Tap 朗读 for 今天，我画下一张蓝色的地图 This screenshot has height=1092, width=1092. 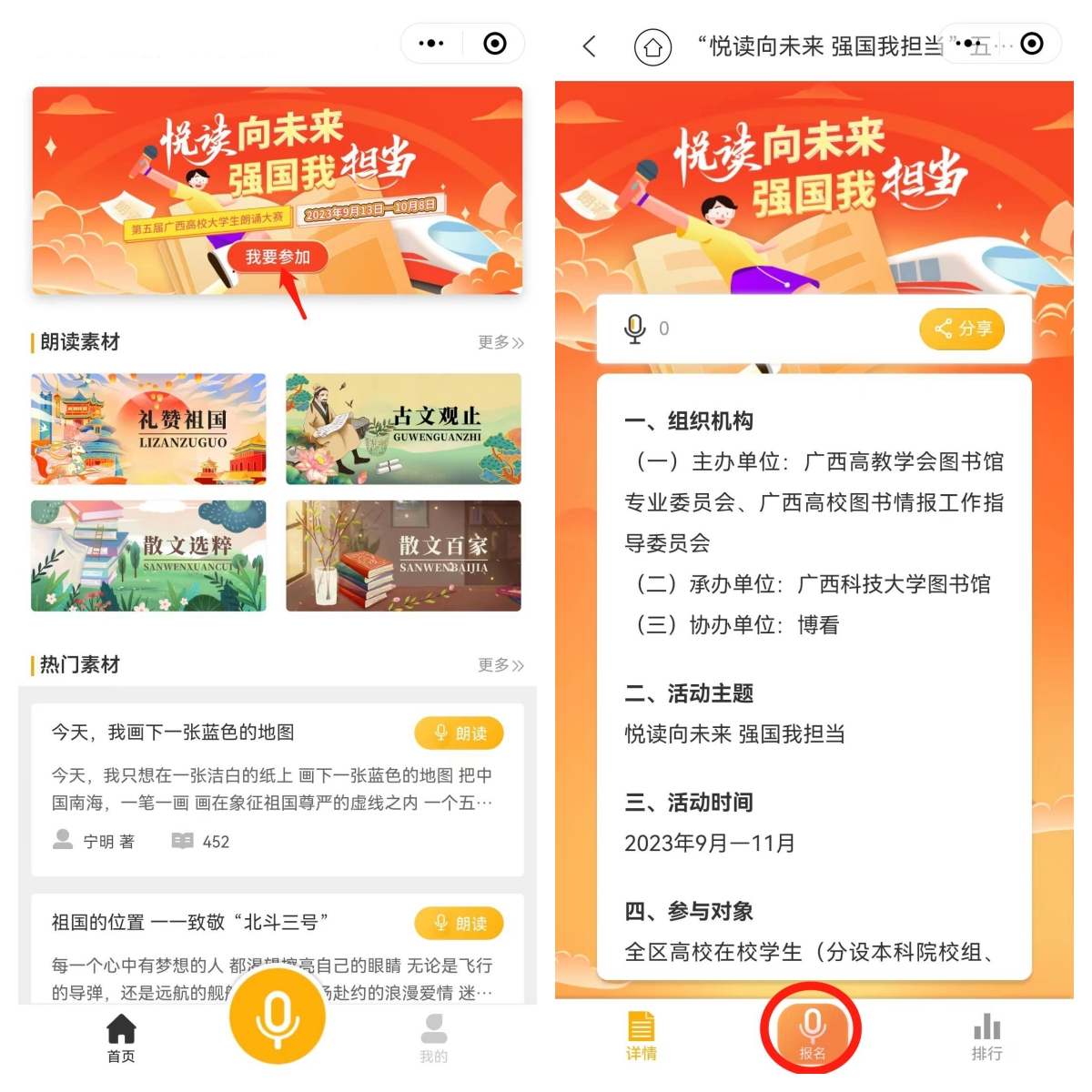pos(459,733)
